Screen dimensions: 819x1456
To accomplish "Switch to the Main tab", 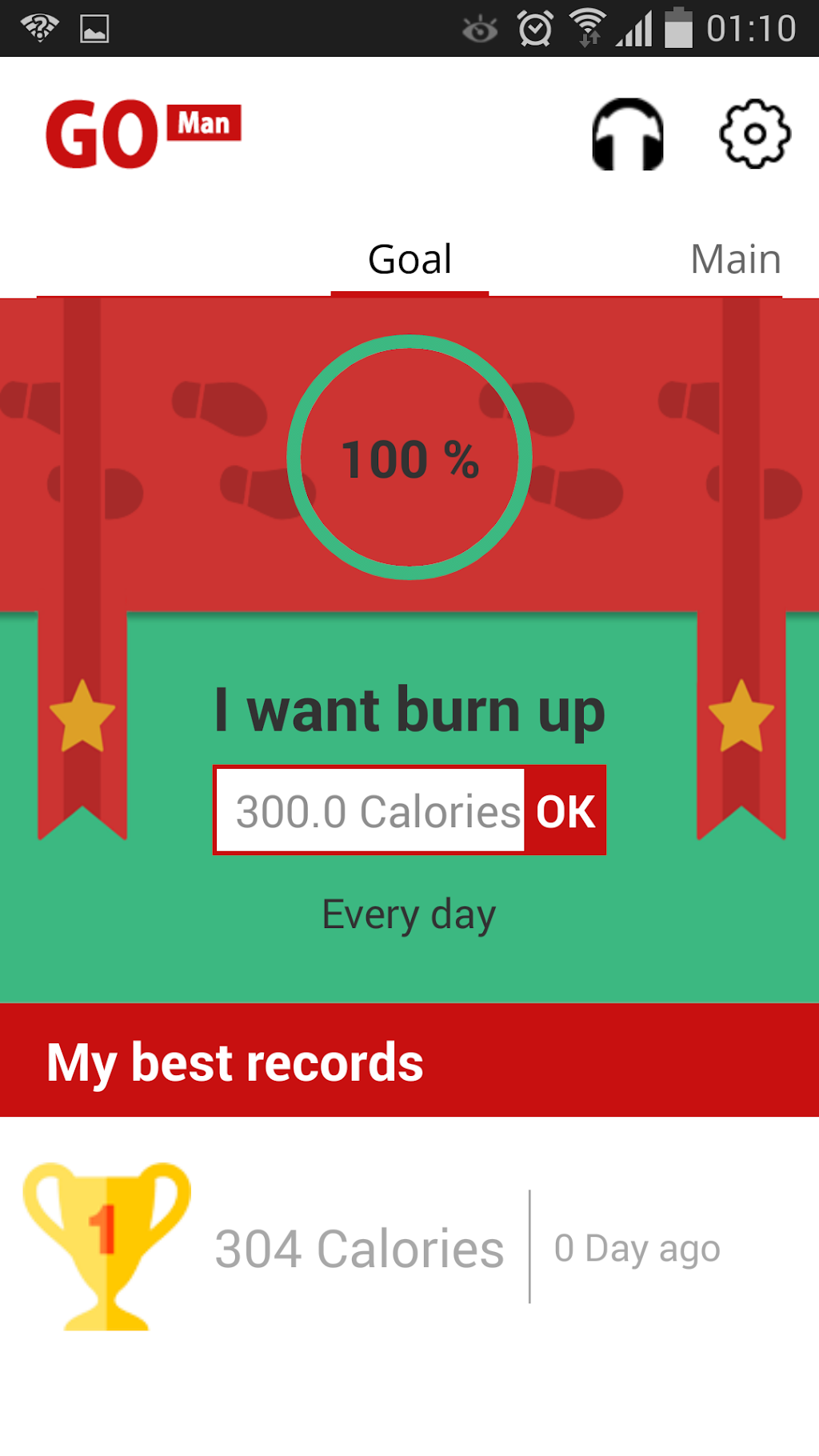I will click(x=735, y=259).
